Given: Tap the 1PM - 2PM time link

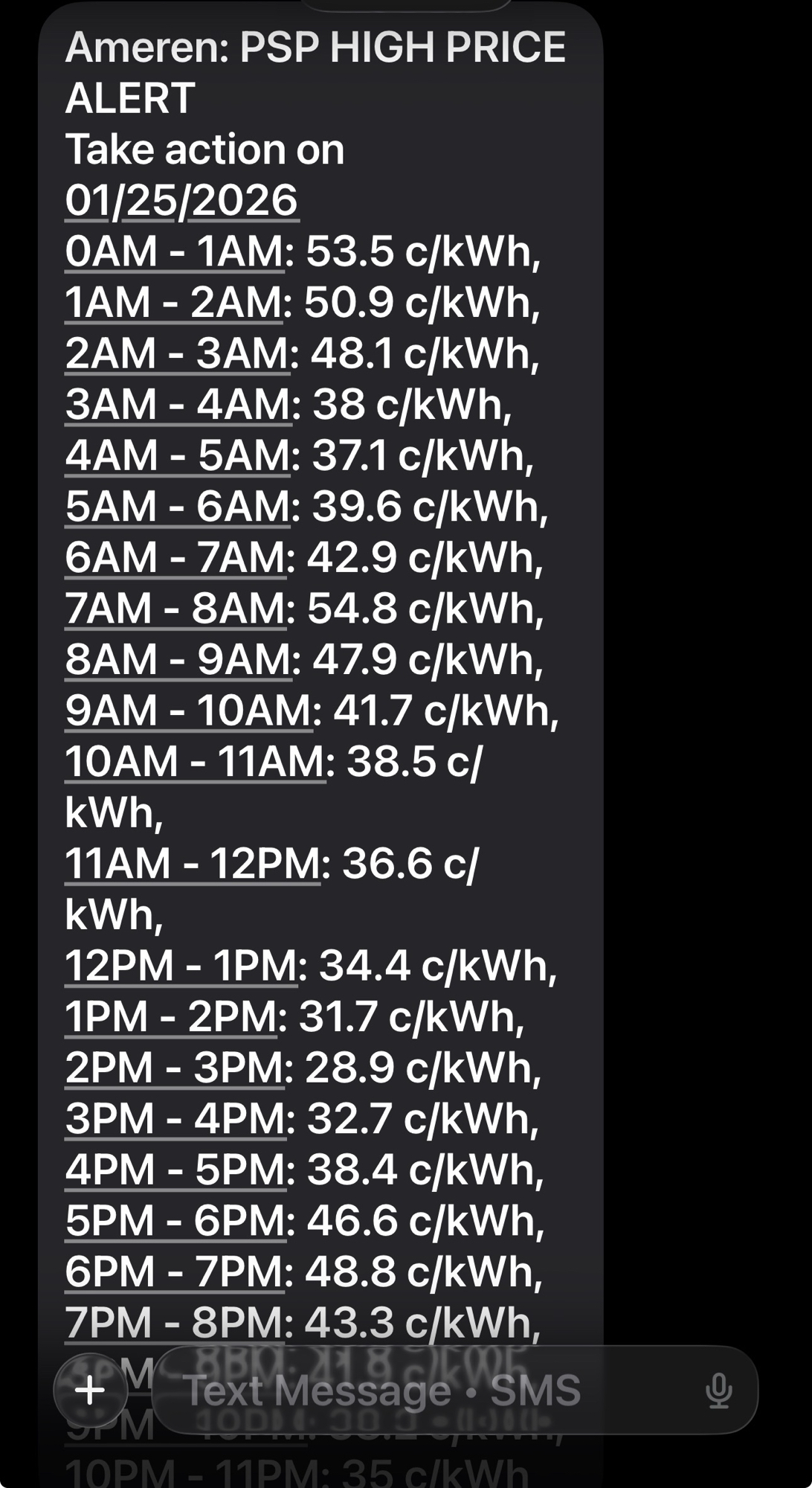Looking at the screenshot, I should [170, 1017].
